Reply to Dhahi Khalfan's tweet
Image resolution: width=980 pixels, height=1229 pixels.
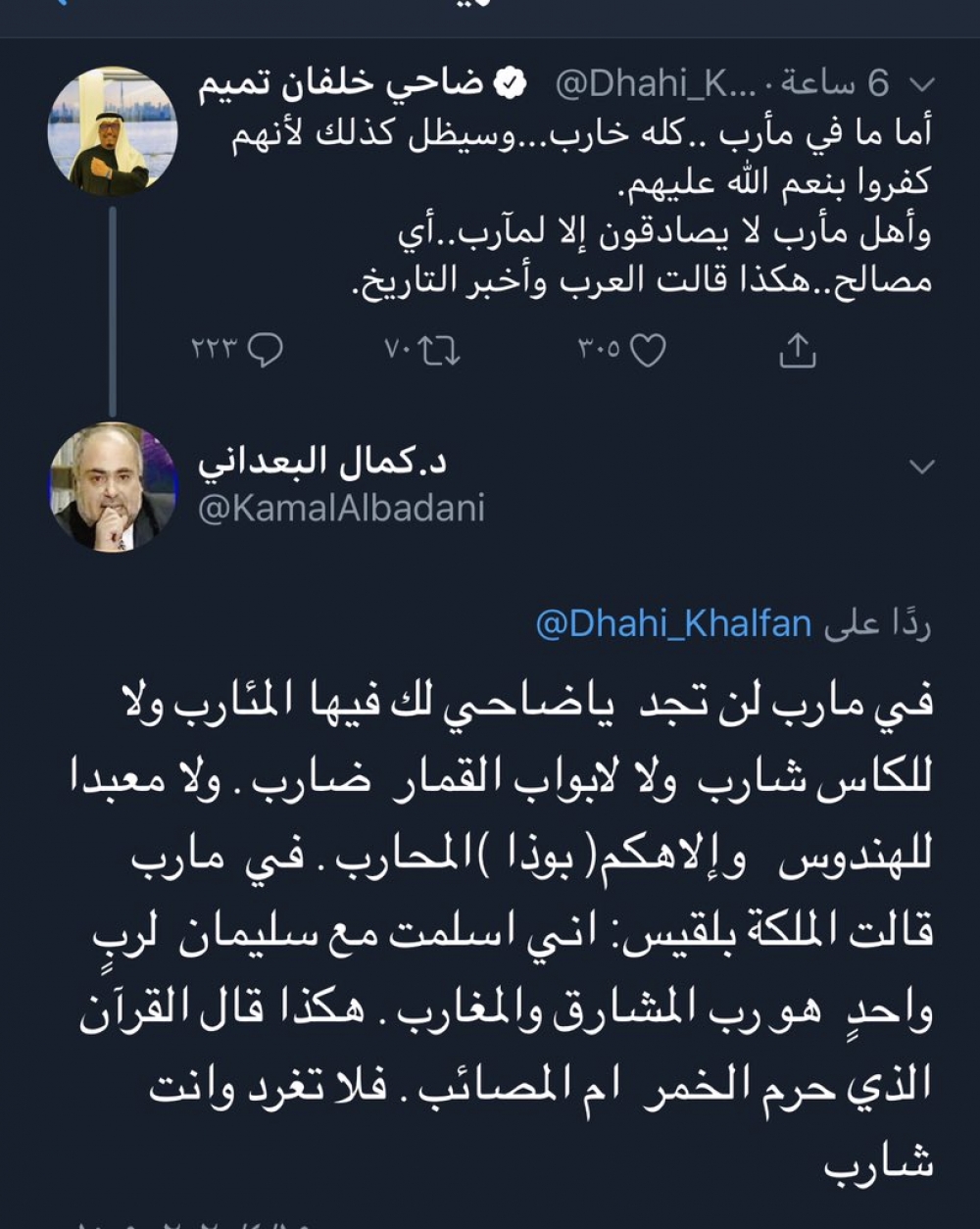(x=265, y=350)
